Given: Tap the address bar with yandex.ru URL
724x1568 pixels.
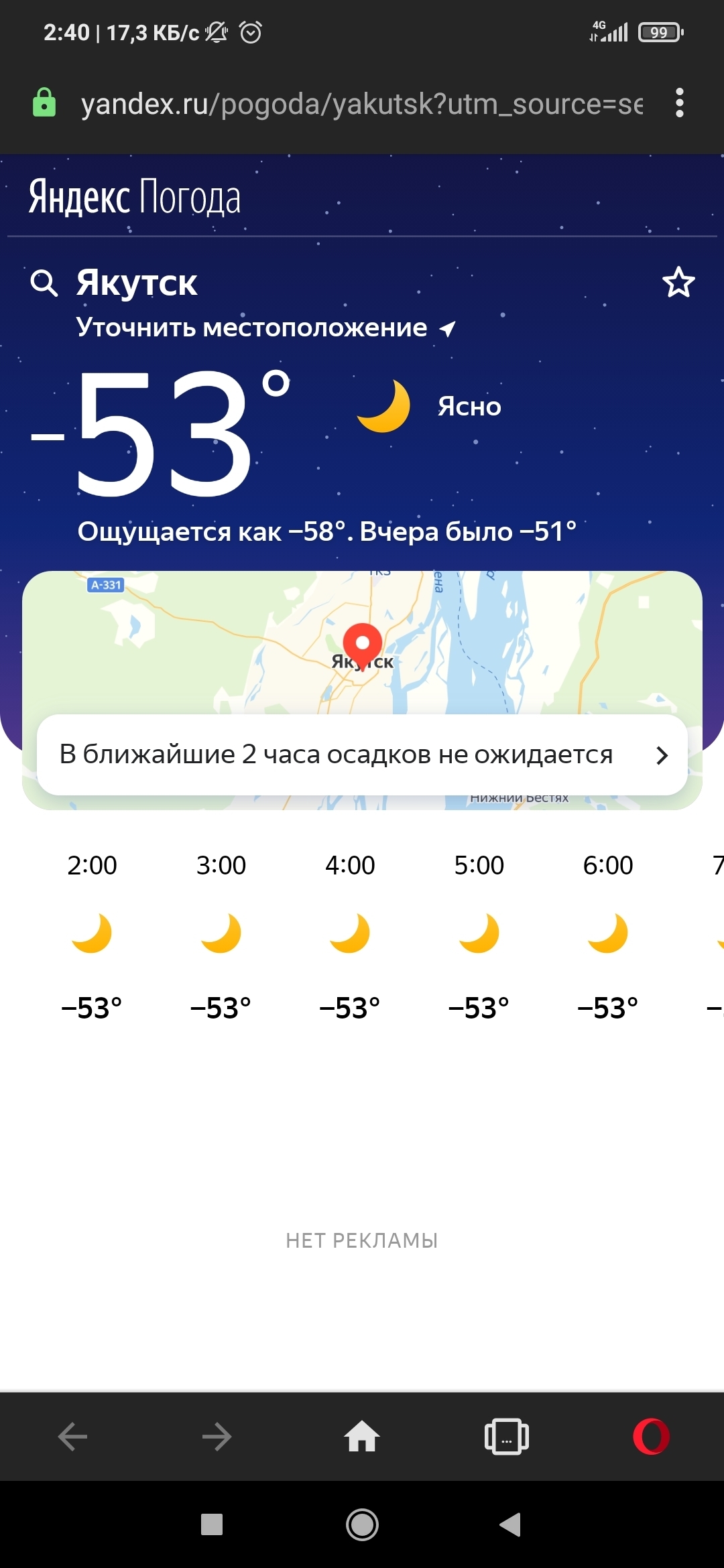Looking at the screenshot, I should click(x=362, y=104).
